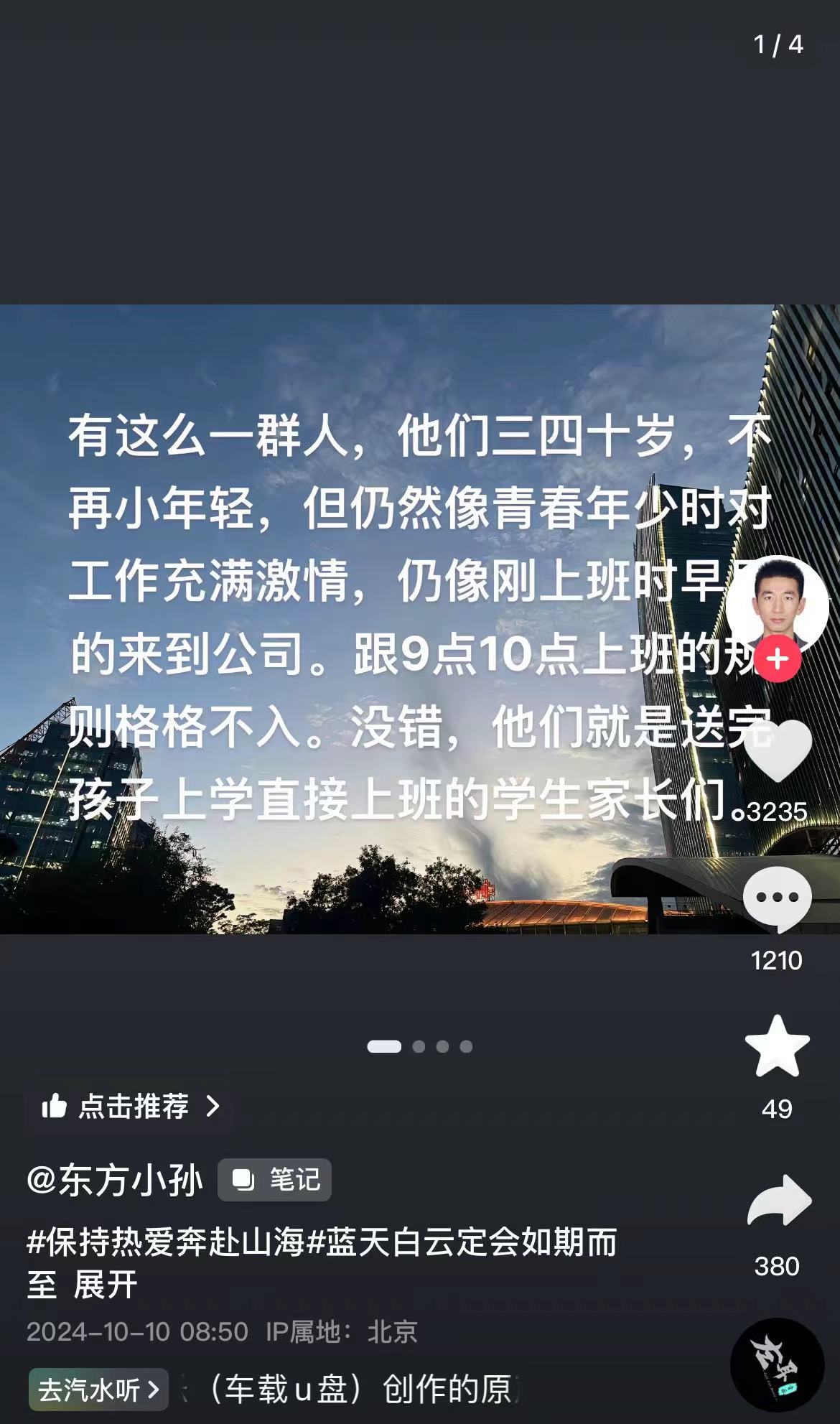Share the post via the arrow icon

(x=779, y=1201)
